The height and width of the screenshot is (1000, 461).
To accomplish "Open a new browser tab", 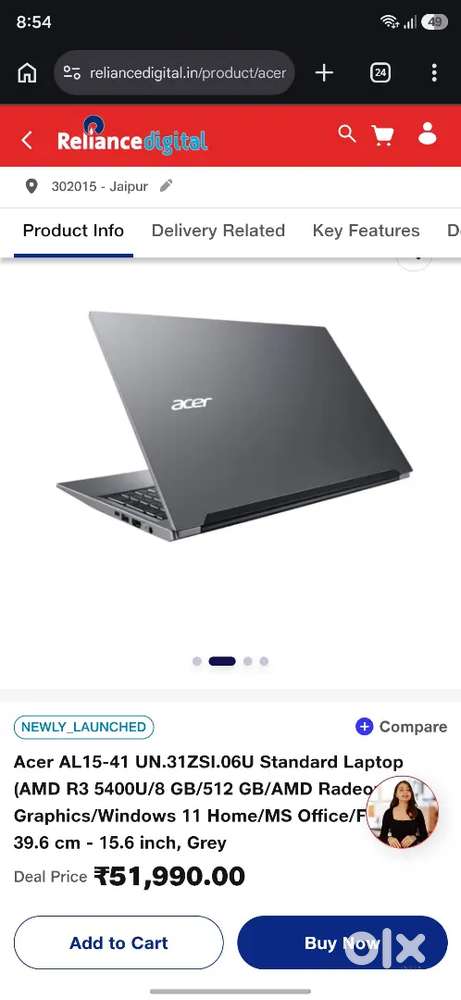I will pos(324,73).
